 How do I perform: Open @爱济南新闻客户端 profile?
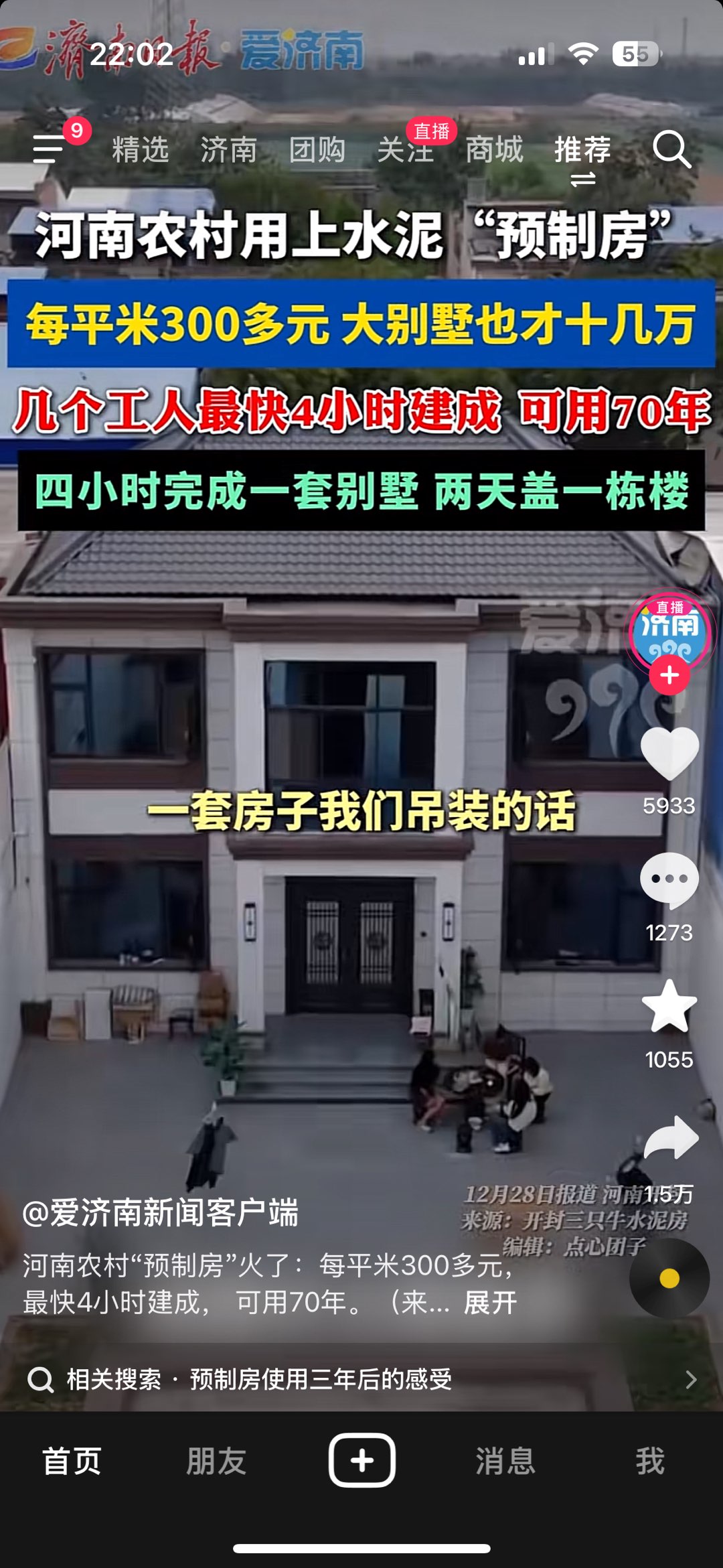(161, 1213)
